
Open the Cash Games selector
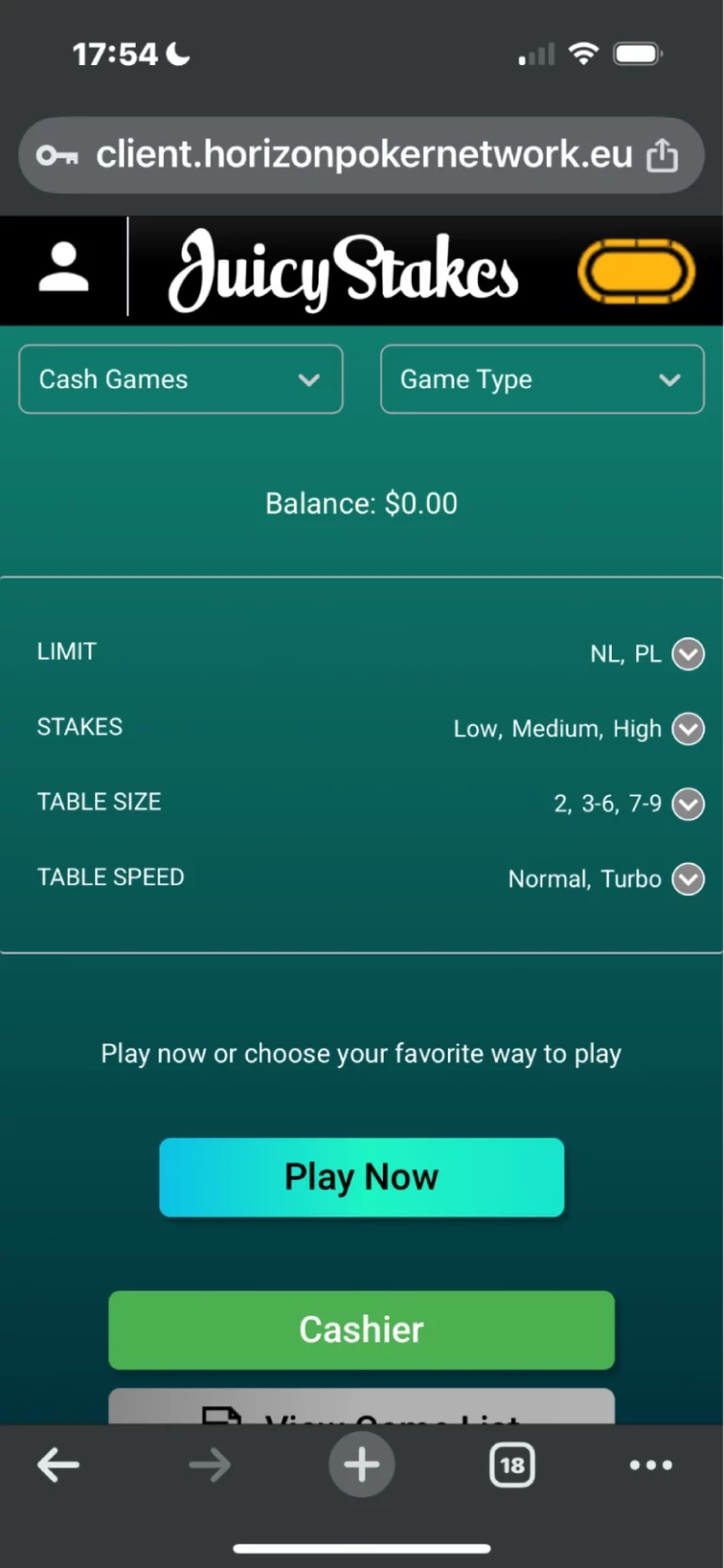(180, 380)
